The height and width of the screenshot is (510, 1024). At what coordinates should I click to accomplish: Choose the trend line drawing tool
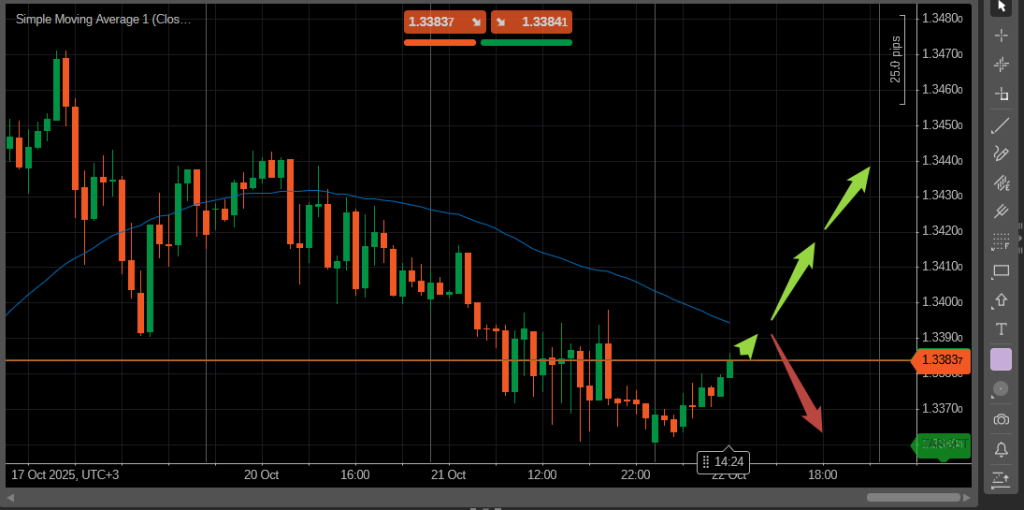coord(1000,125)
